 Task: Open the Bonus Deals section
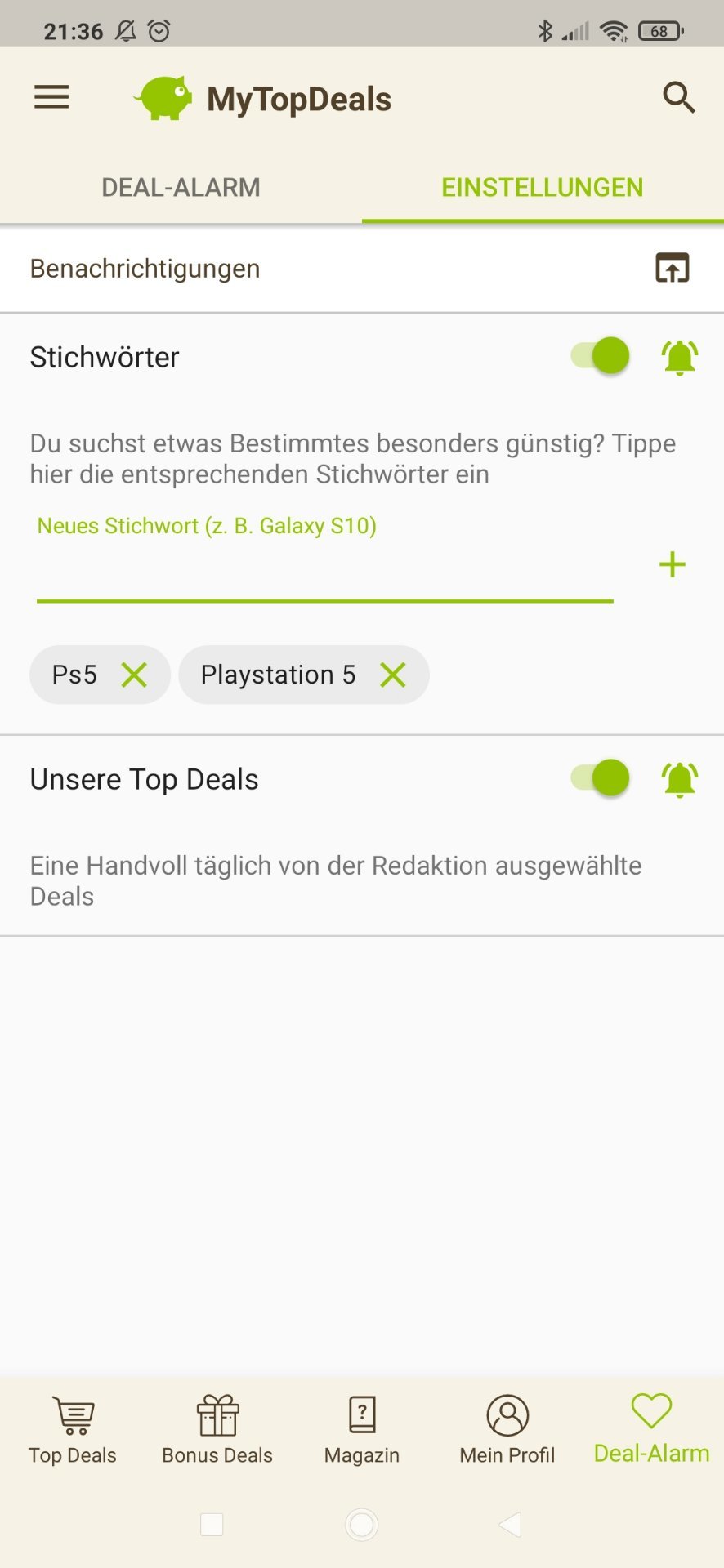[217, 1429]
